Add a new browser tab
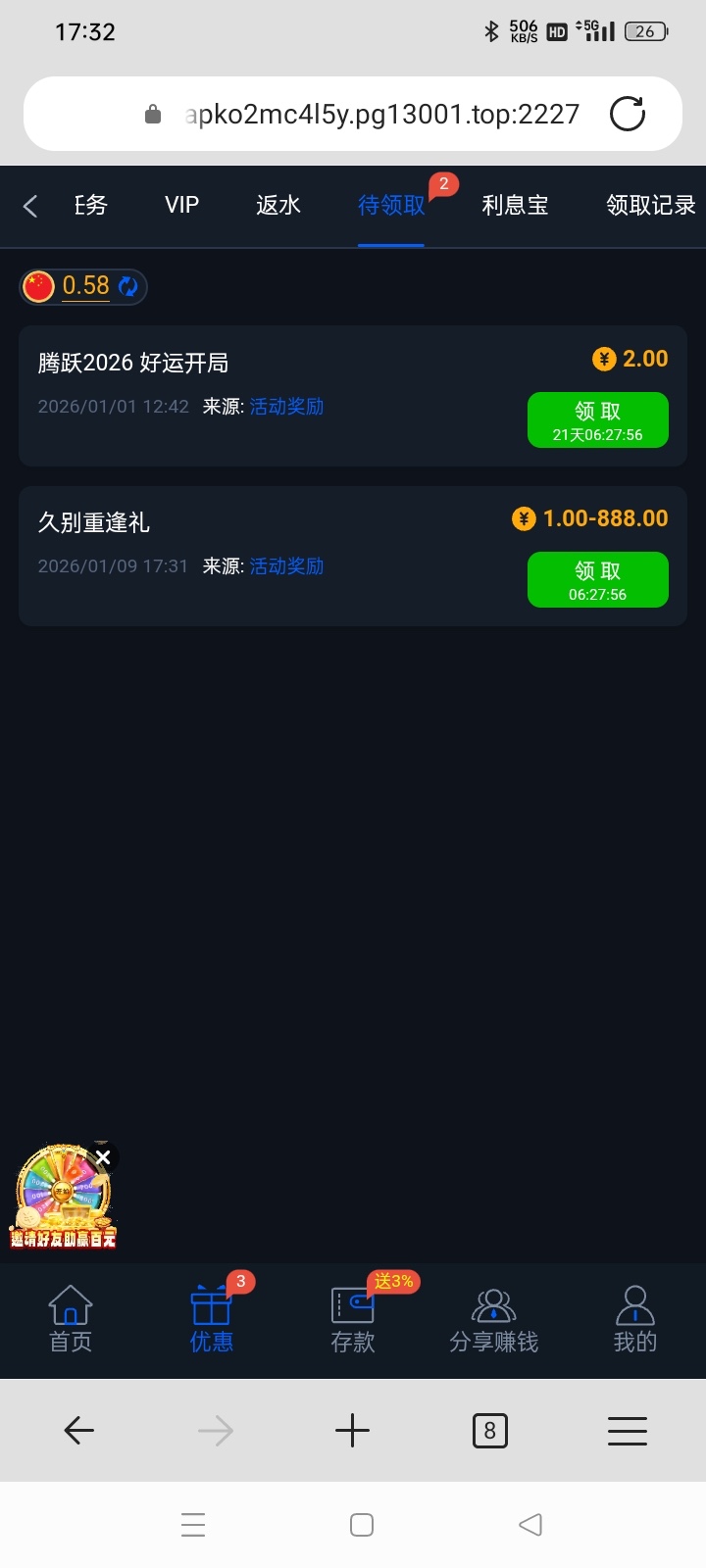The width and height of the screenshot is (706, 1568). (353, 1431)
